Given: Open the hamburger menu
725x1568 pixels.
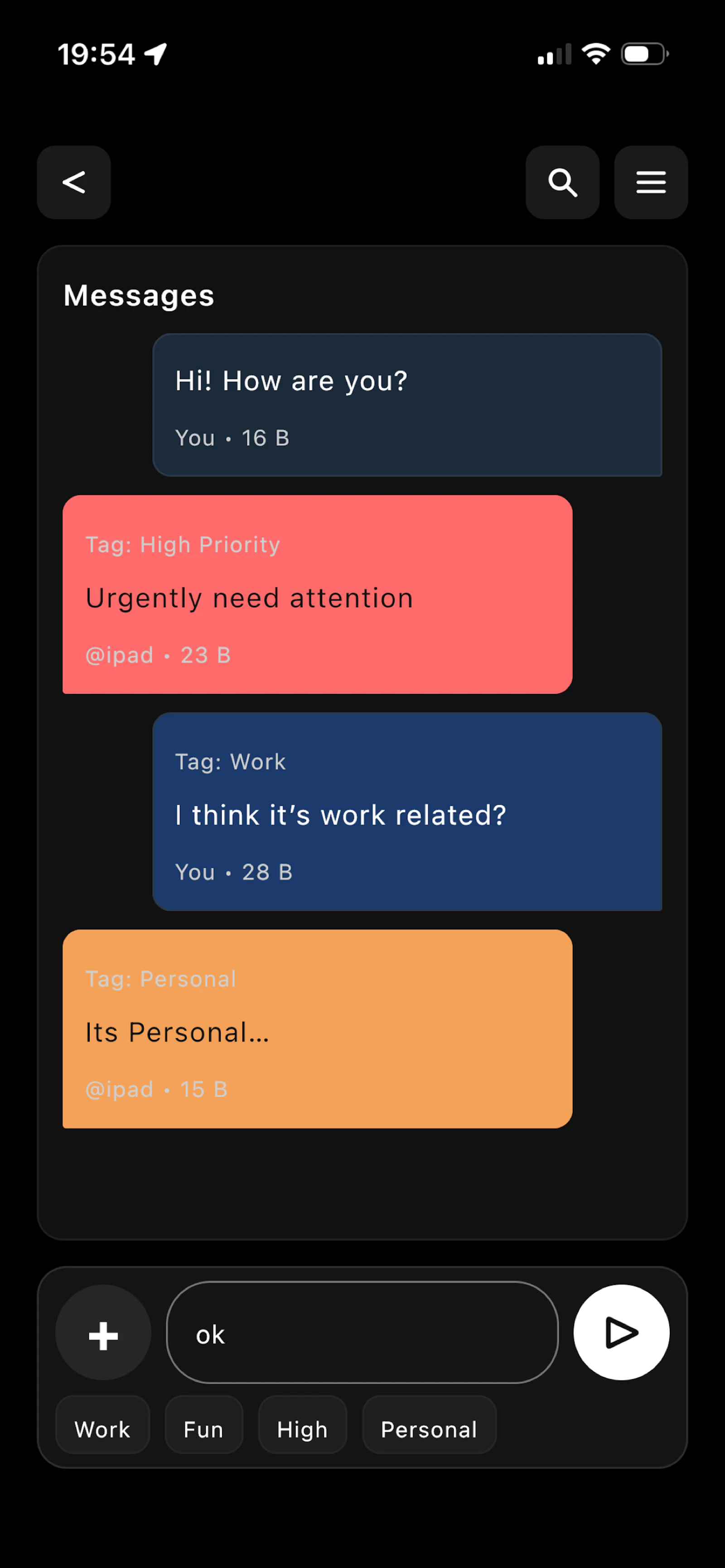Looking at the screenshot, I should (651, 182).
